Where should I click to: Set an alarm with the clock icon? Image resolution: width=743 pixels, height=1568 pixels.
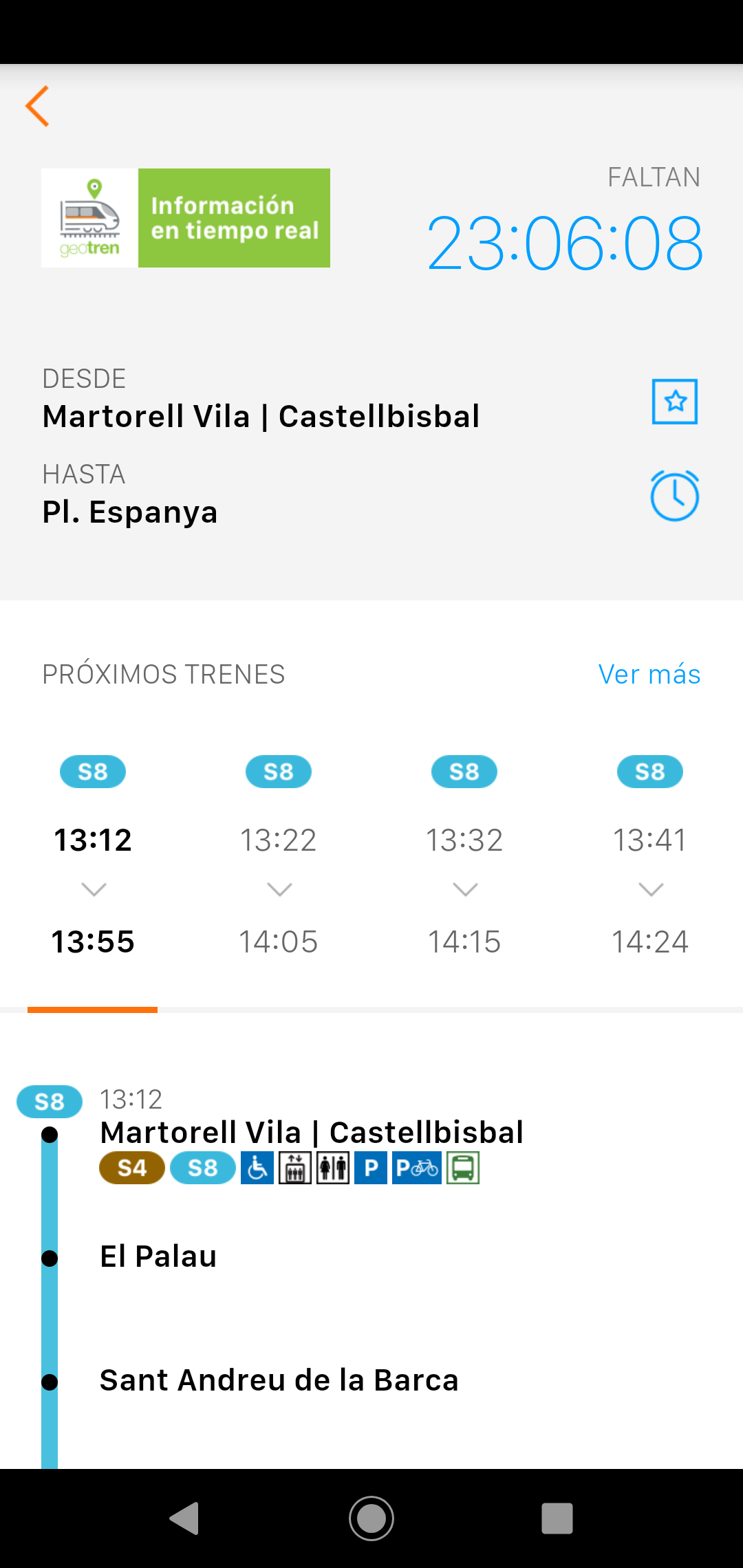pos(675,495)
